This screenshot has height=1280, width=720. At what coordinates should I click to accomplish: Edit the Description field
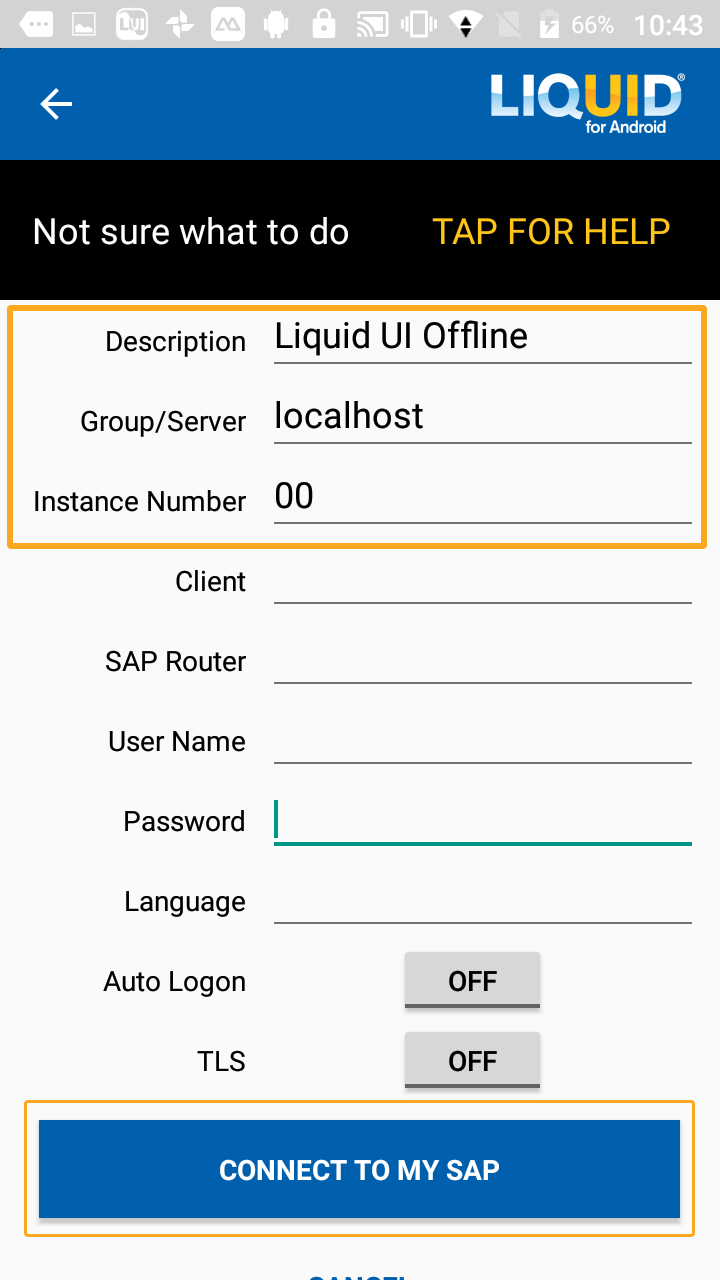tap(483, 338)
